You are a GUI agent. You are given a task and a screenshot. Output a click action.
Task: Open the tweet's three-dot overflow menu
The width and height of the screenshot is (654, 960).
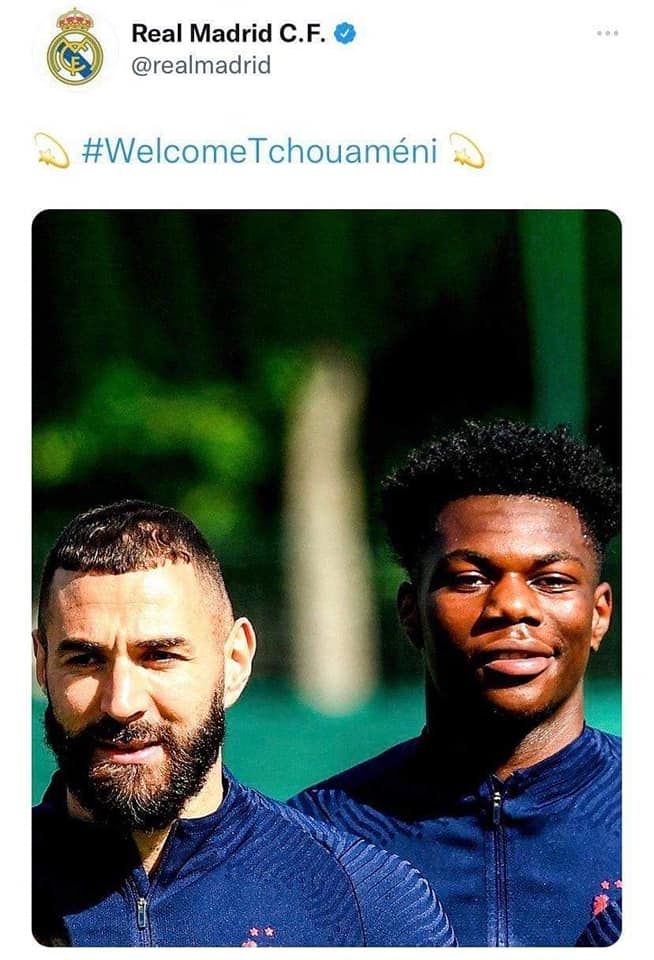607,33
